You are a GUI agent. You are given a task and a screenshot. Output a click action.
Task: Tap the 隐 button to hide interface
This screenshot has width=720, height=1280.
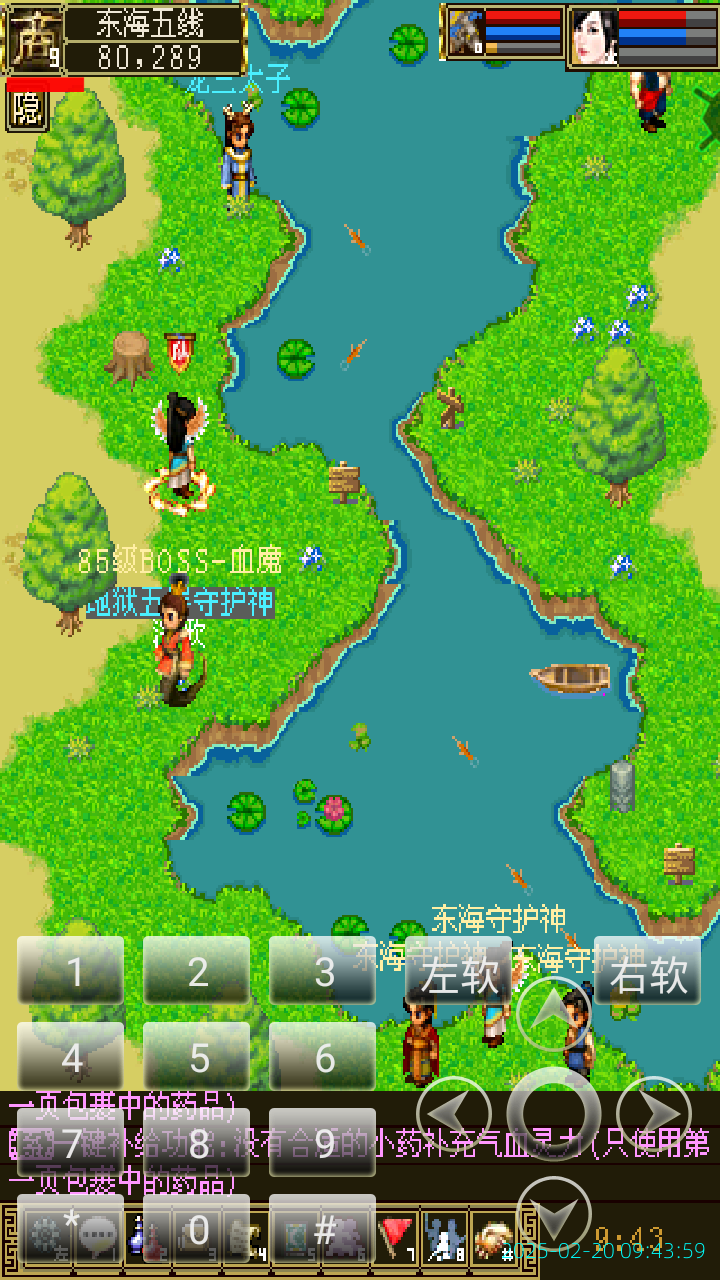(x=27, y=107)
